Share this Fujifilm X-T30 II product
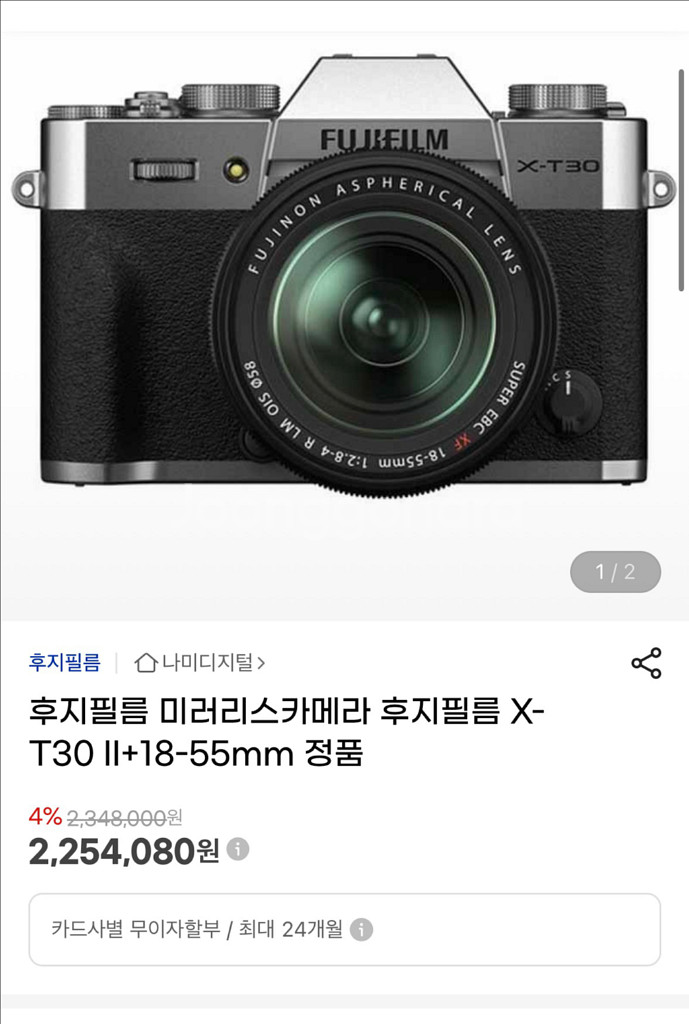Image resolution: width=689 pixels, height=1024 pixels. click(x=646, y=663)
